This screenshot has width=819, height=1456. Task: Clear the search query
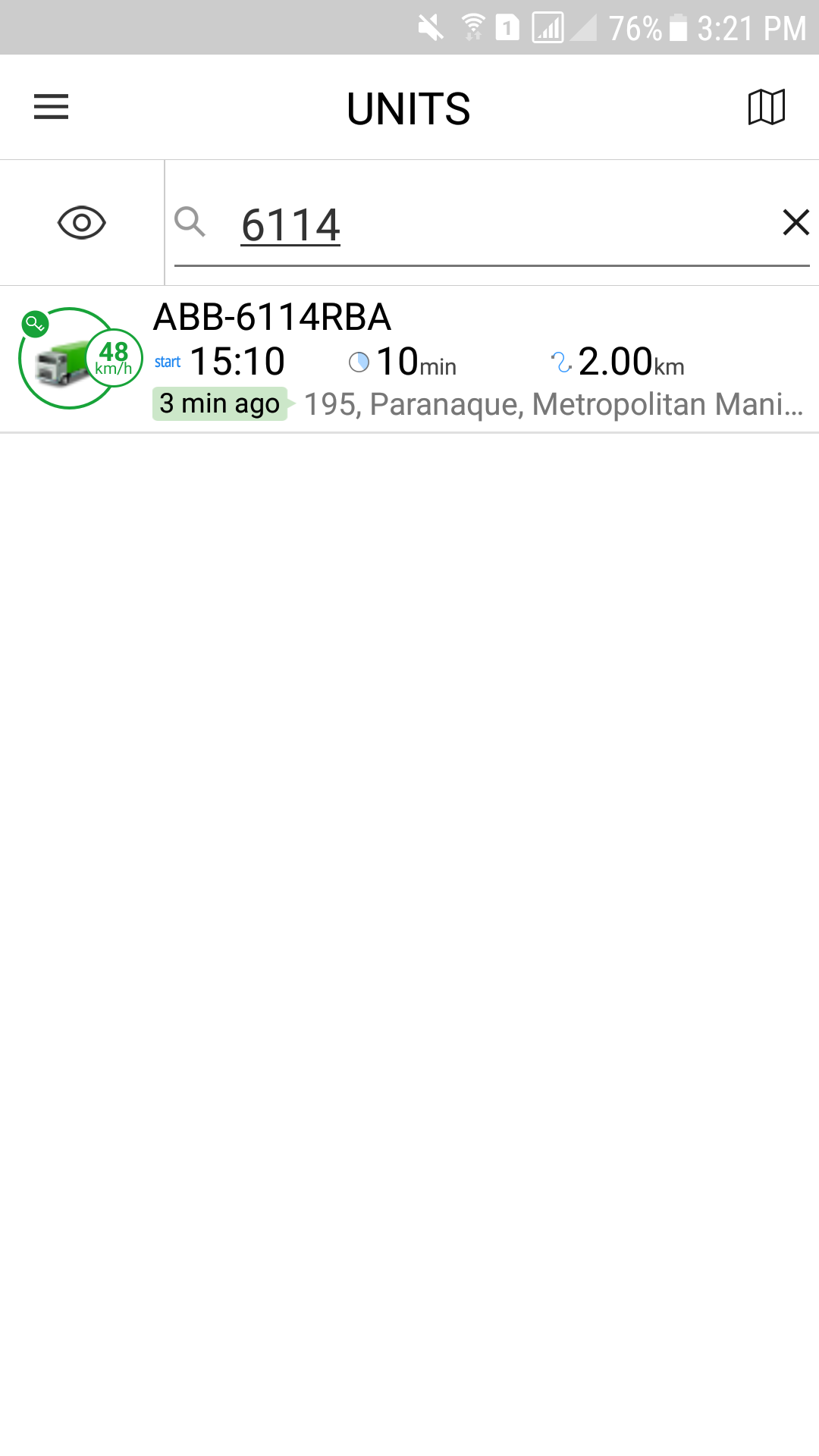pyautogui.click(x=795, y=223)
